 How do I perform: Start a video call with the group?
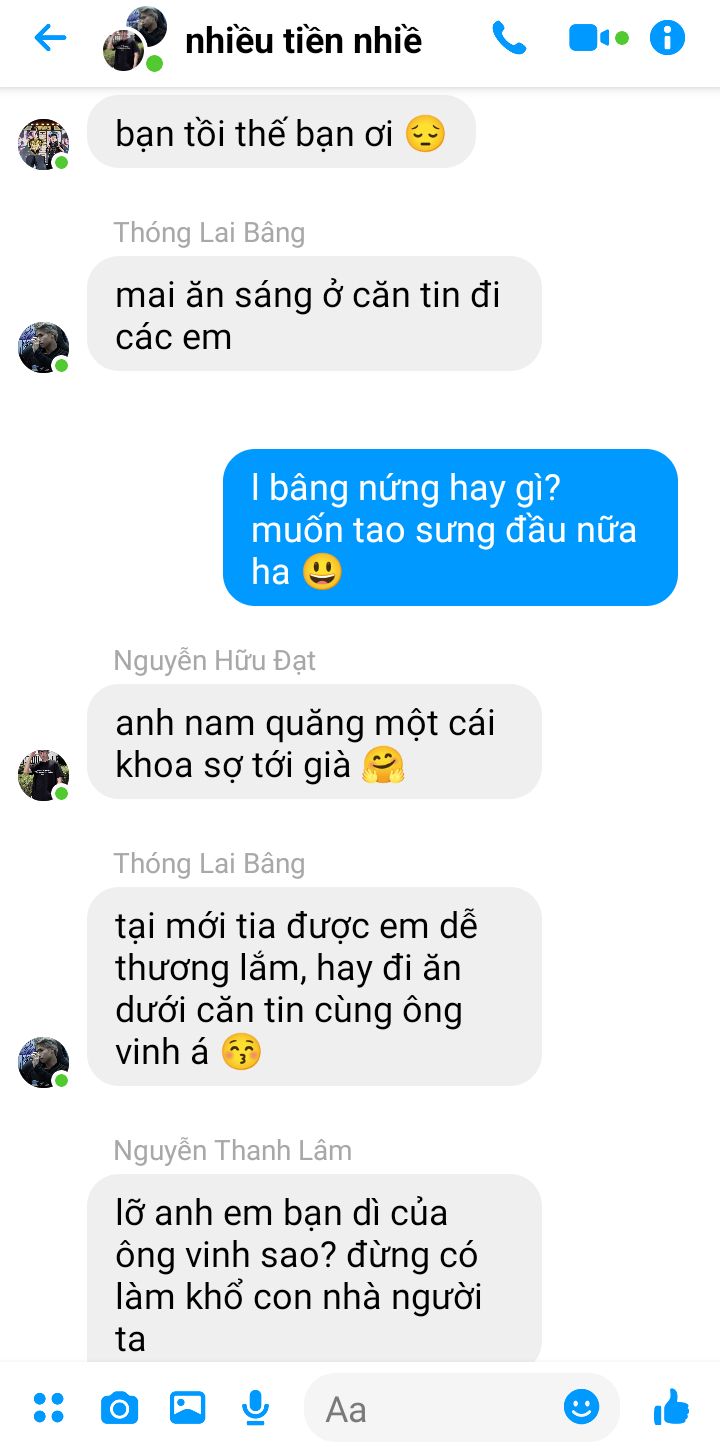(598, 39)
